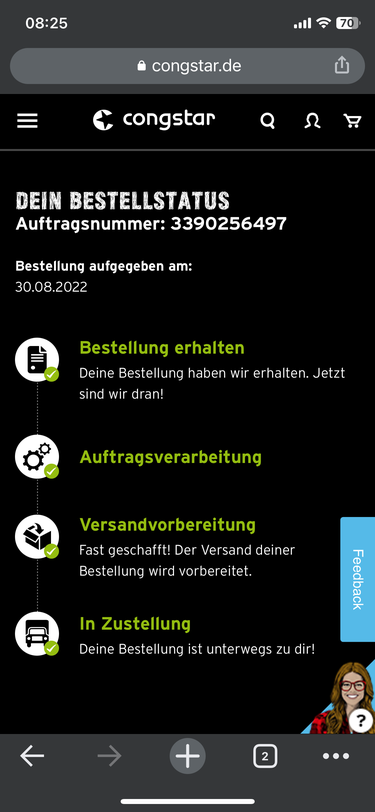Tap the congstar logo to go home
The height and width of the screenshot is (812, 375).
[154, 120]
